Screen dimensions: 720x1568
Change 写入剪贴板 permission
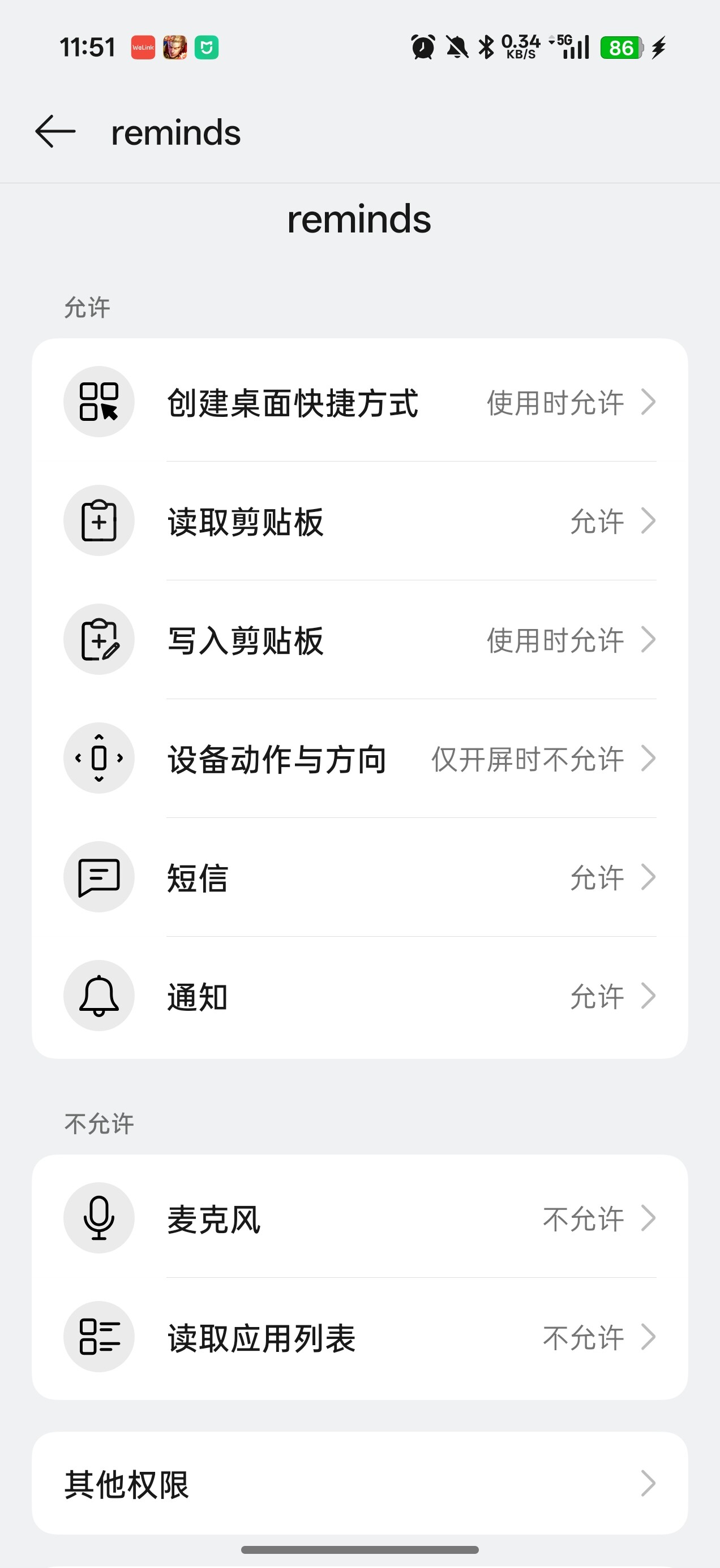[x=359, y=640]
